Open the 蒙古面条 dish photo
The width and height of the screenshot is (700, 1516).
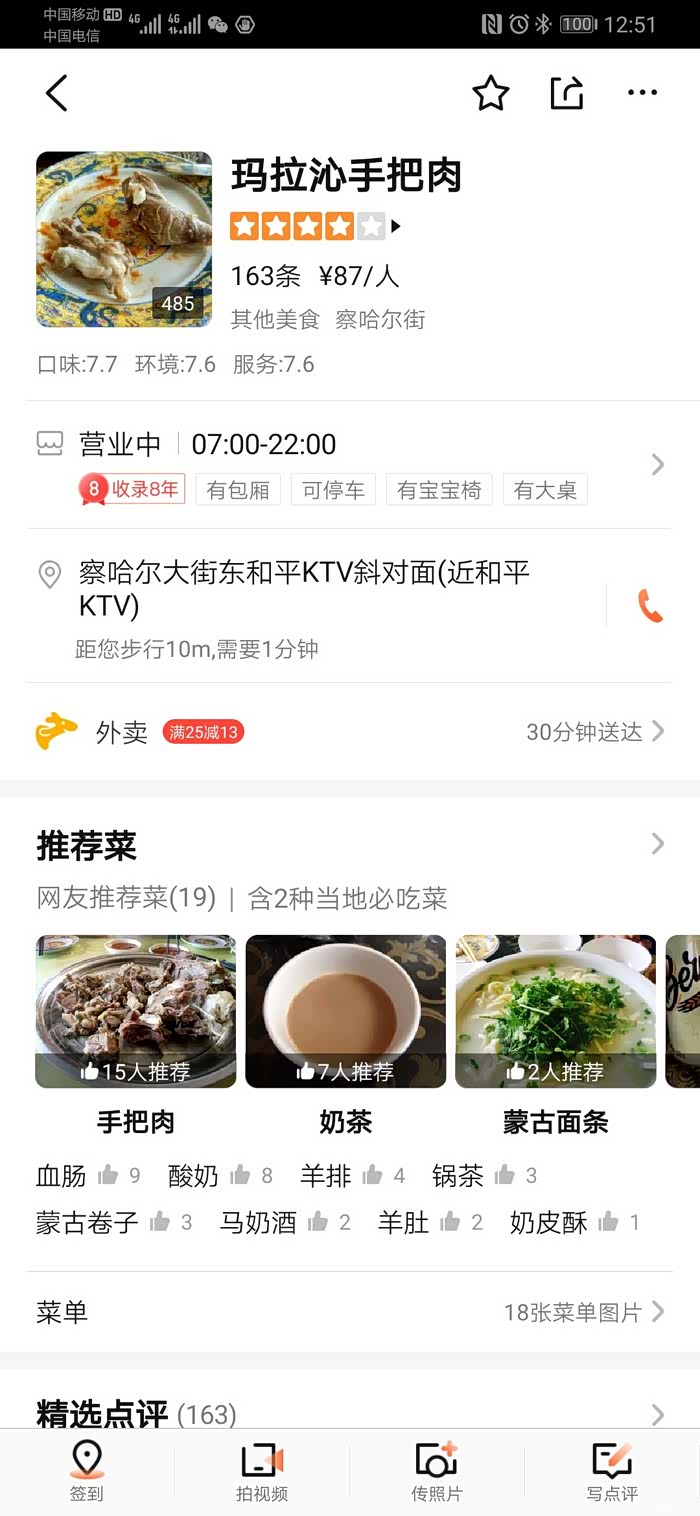(556, 1011)
